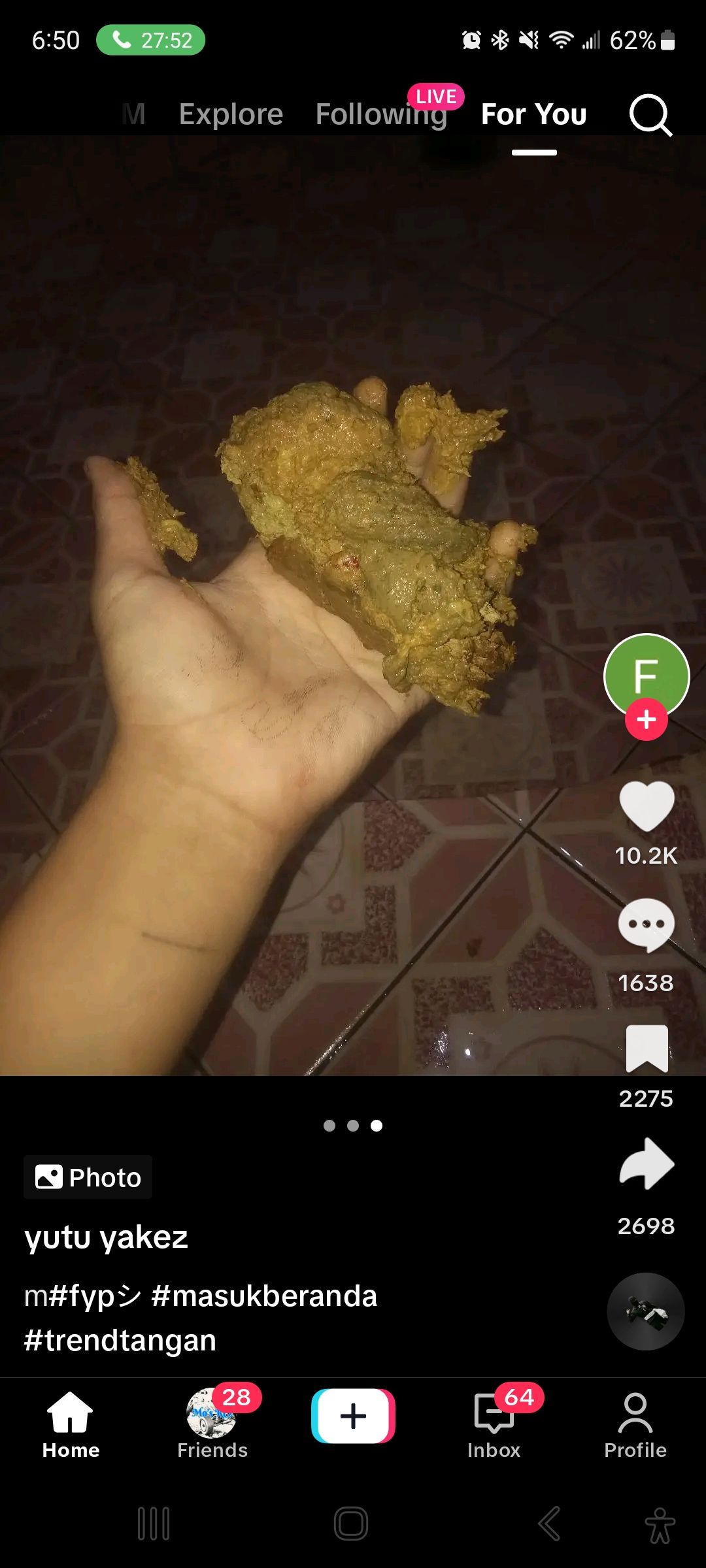Open the #trendtangan hashtag
The height and width of the screenshot is (1568, 706).
click(x=120, y=1340)
